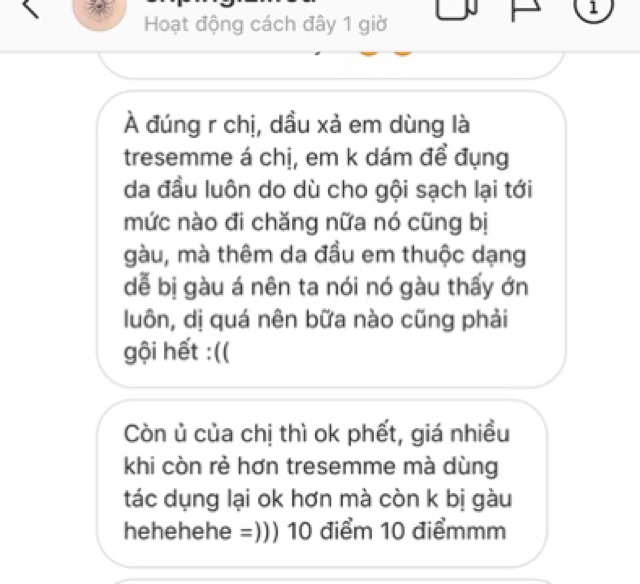The image size is (640, 584).
Task: Go back to the message list
Action: tap(30, 8)
